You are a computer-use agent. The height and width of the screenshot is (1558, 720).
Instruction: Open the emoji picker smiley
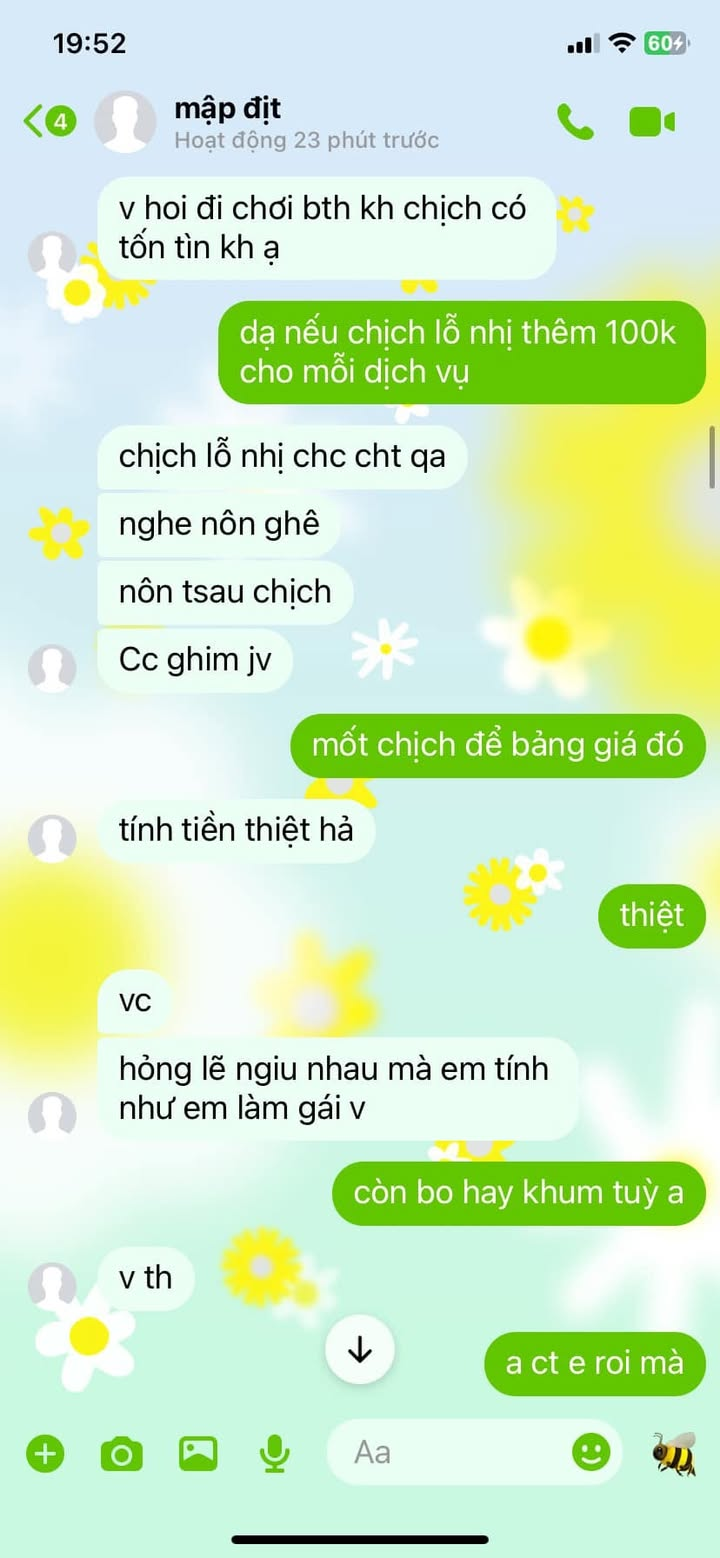click(591, 1452)
